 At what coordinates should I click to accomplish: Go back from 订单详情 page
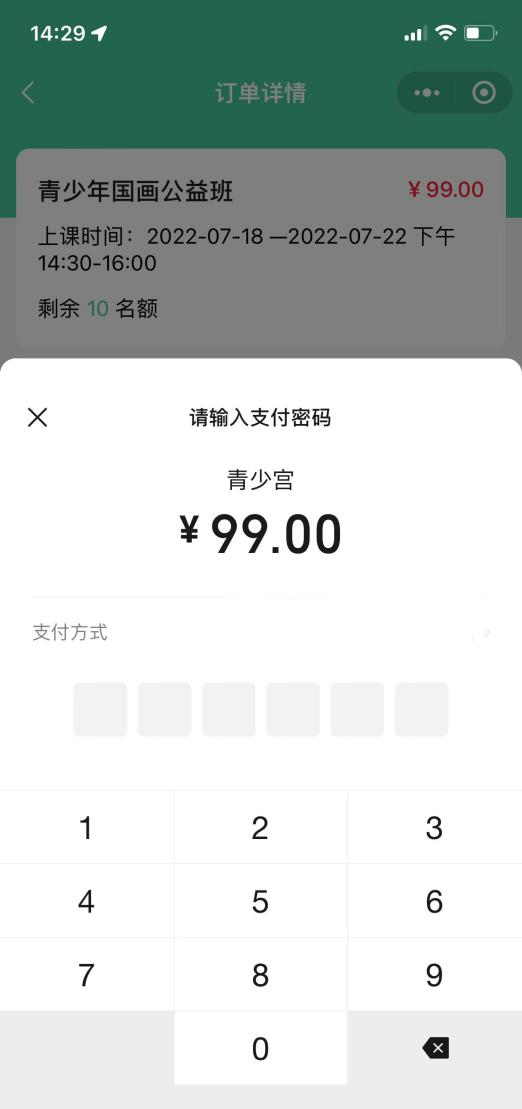point(28,93)
